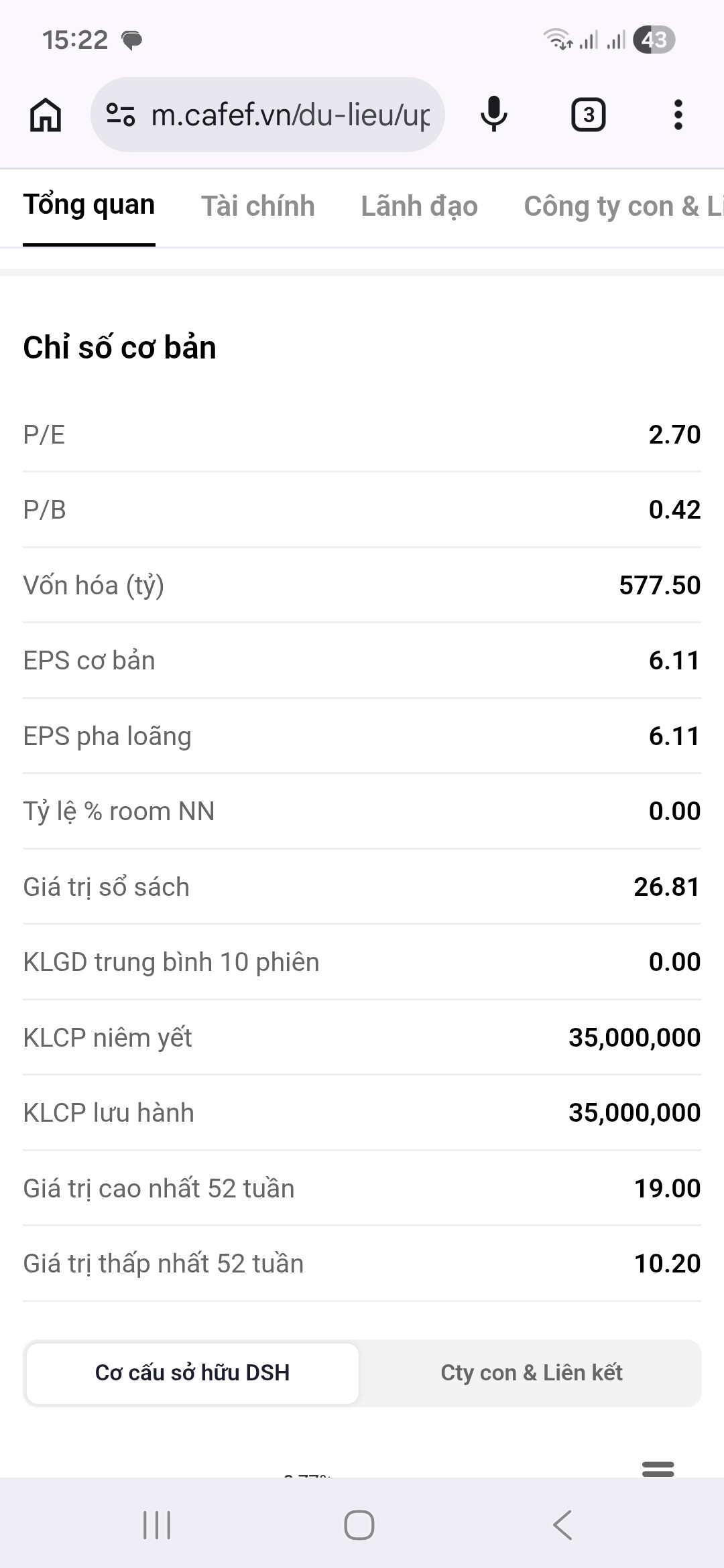Select the Tổng quan tab

tap(89, 205)
